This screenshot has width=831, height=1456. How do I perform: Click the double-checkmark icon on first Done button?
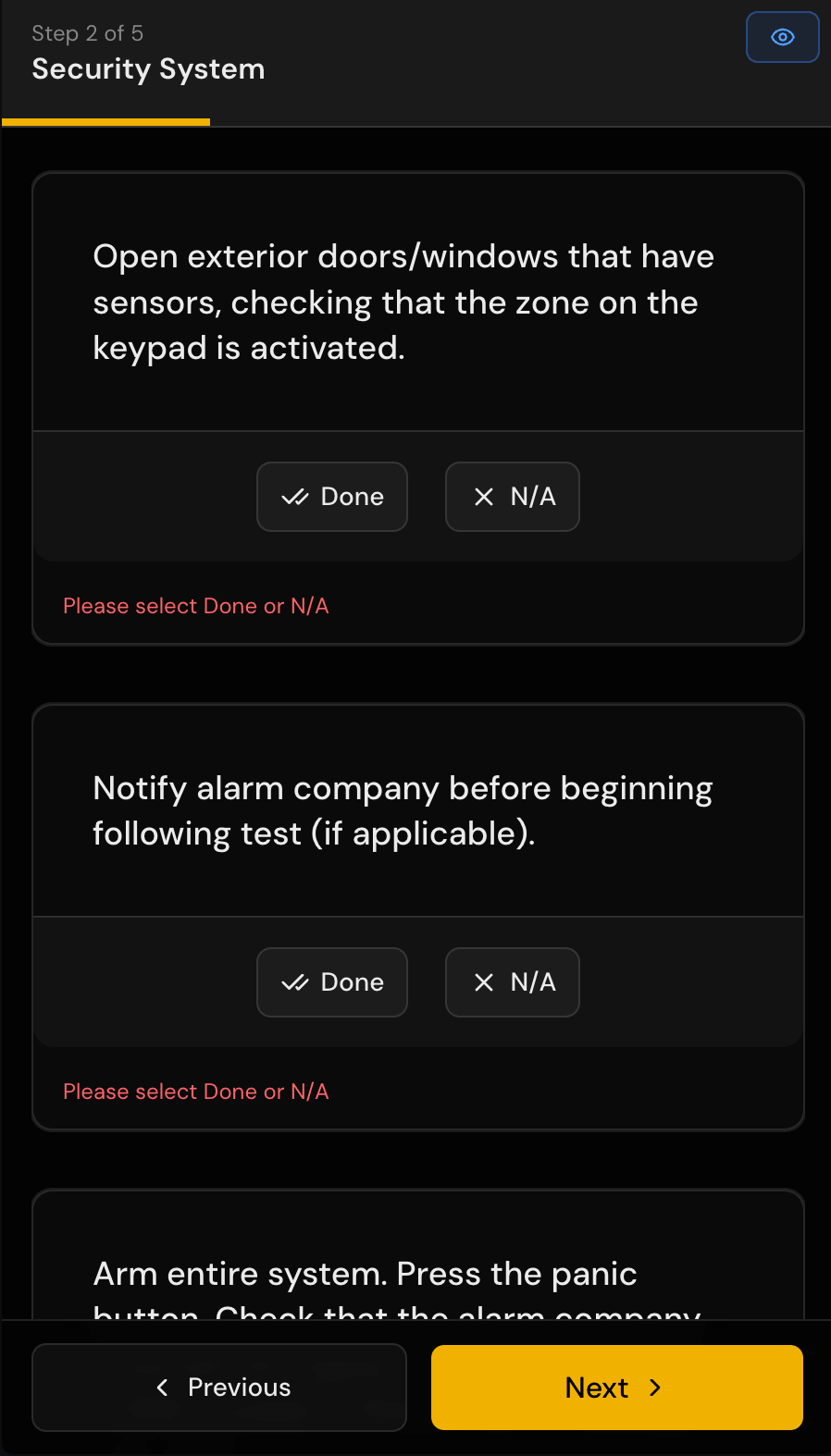294,497
